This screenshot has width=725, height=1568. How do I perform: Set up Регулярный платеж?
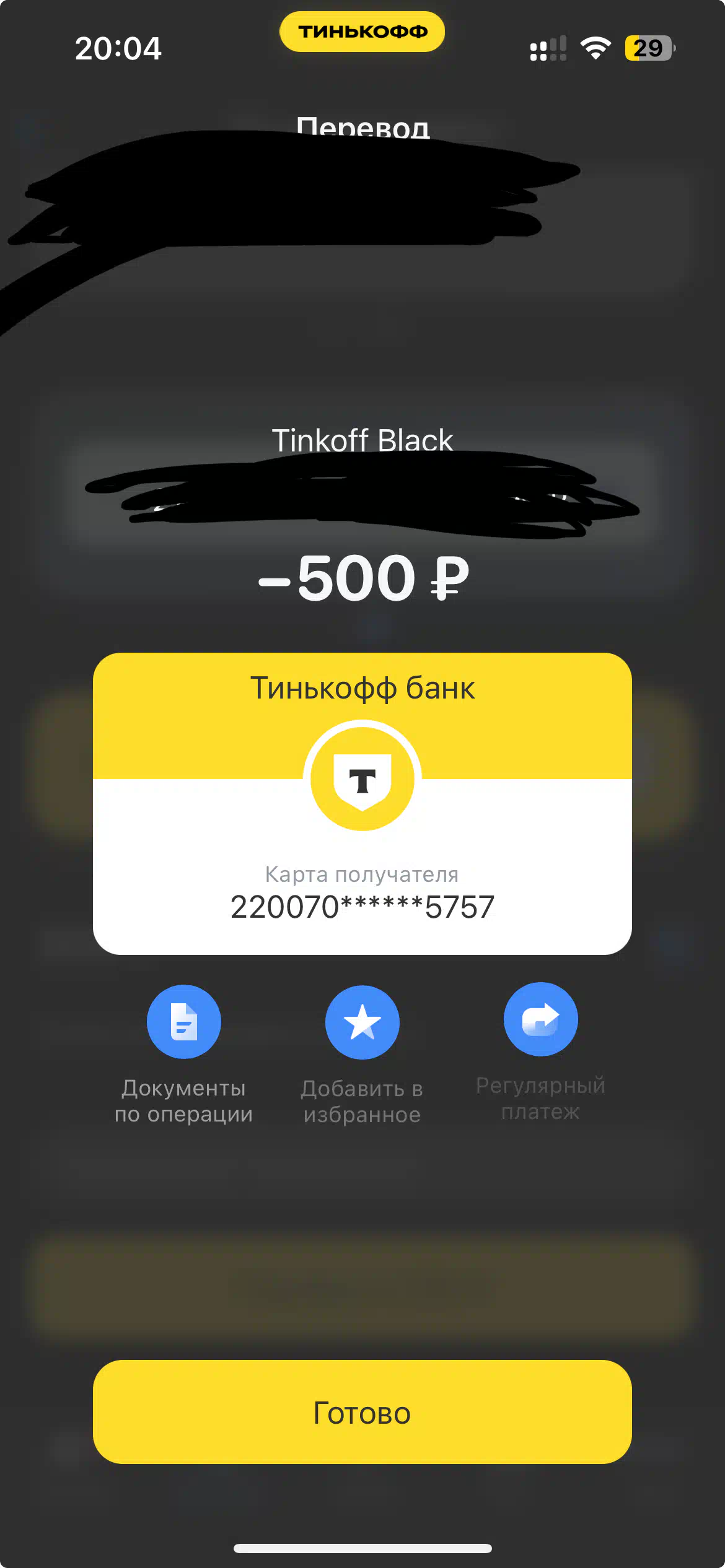pos(540,1019)
